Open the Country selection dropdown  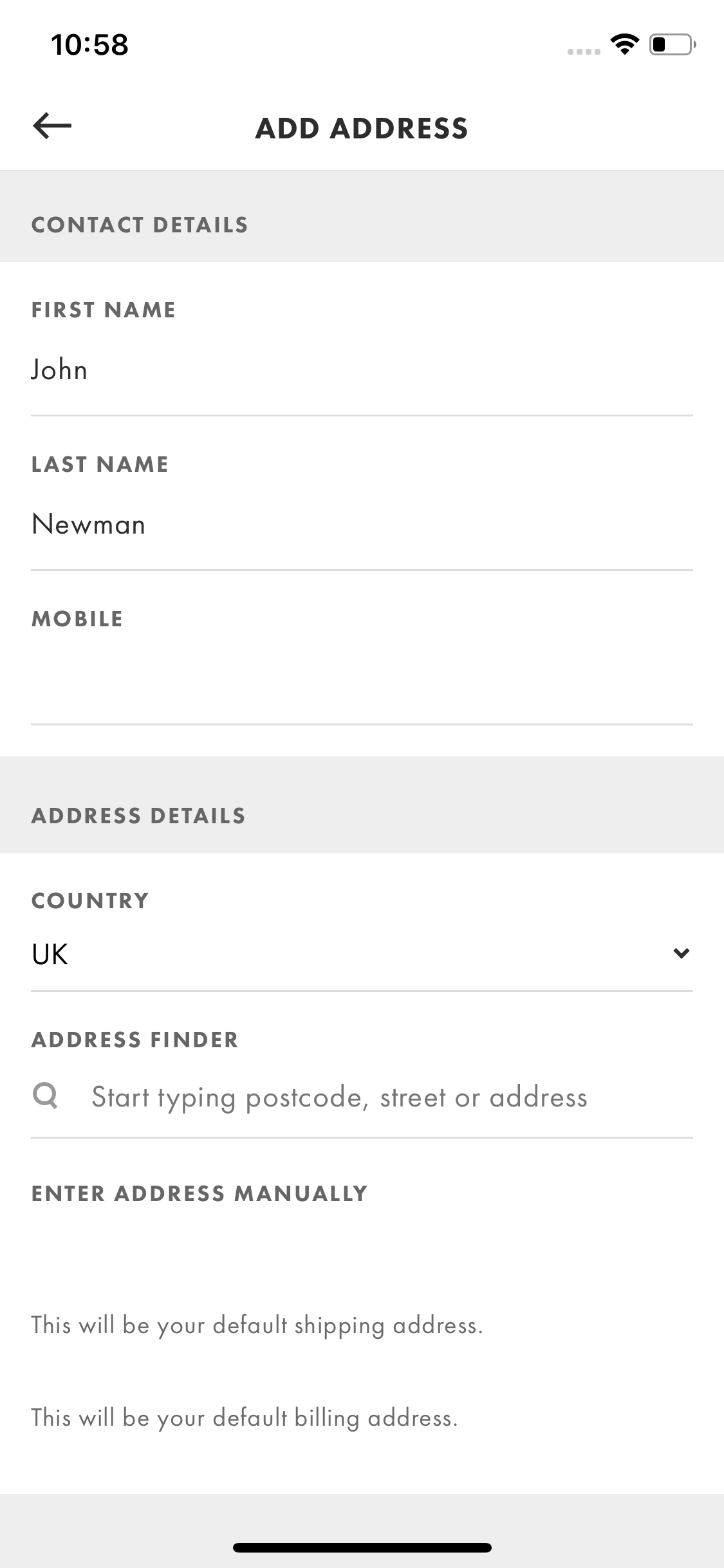tap(362, 955)
